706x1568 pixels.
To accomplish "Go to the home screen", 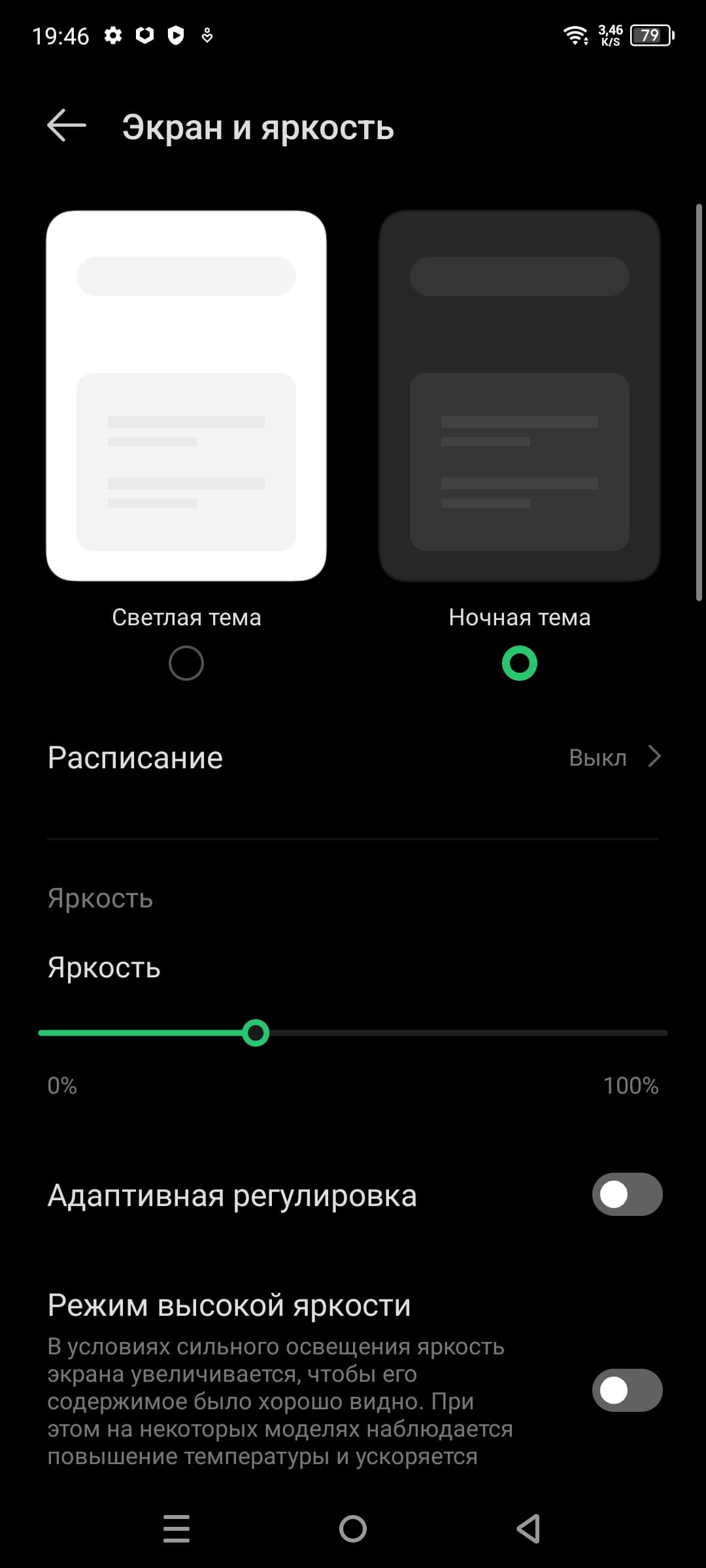I will (353, 1529).
